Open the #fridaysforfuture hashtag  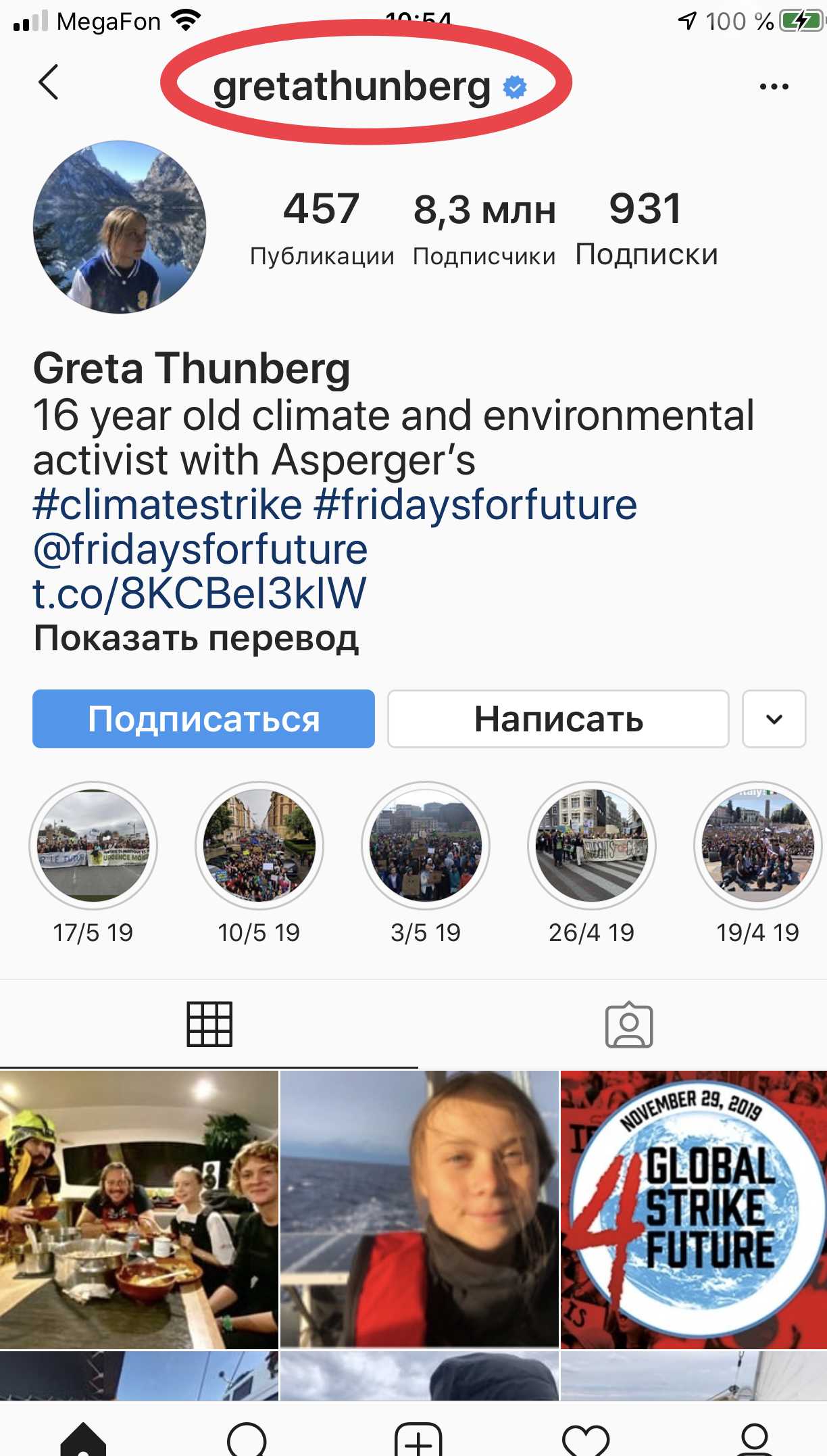(476, 505)
